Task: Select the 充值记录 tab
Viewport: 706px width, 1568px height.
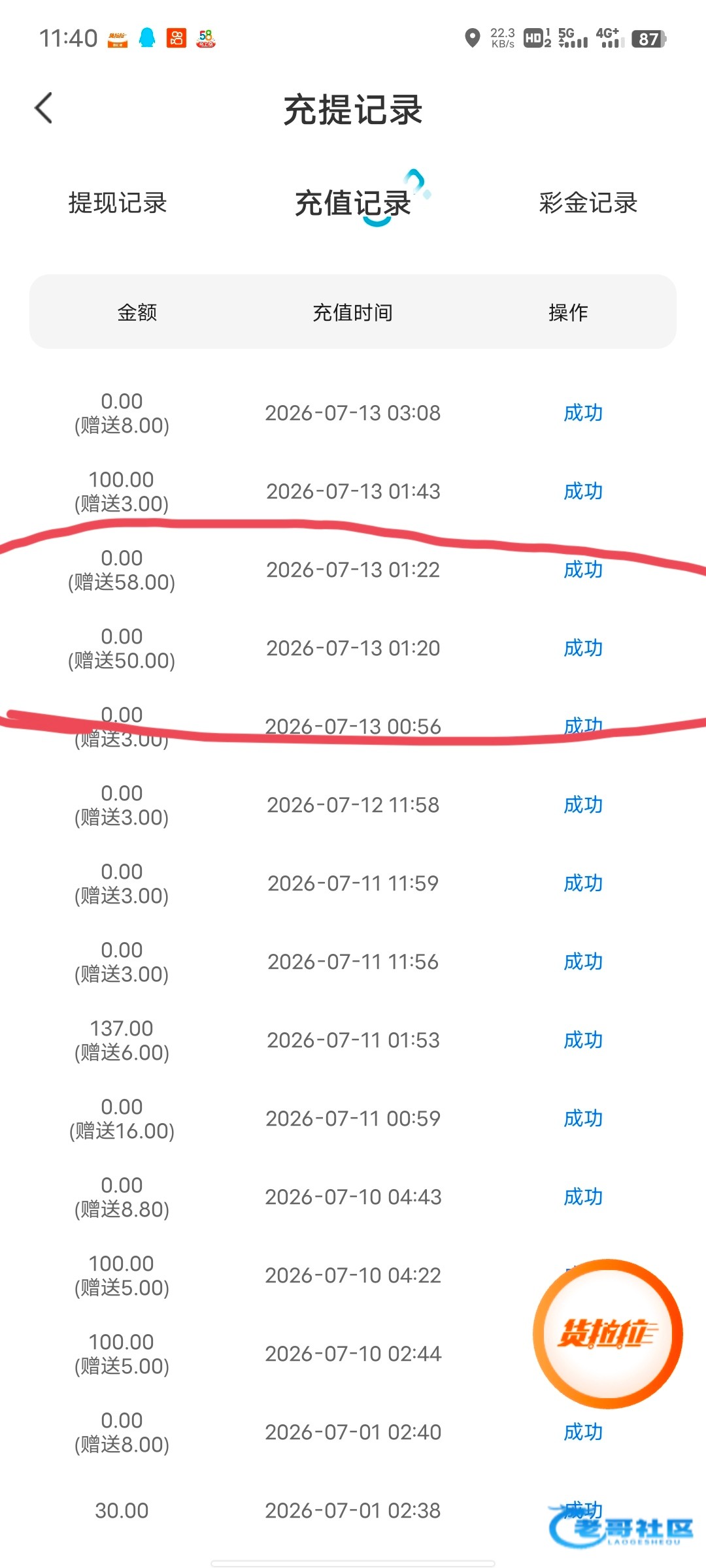Action: tap(353, 203)
